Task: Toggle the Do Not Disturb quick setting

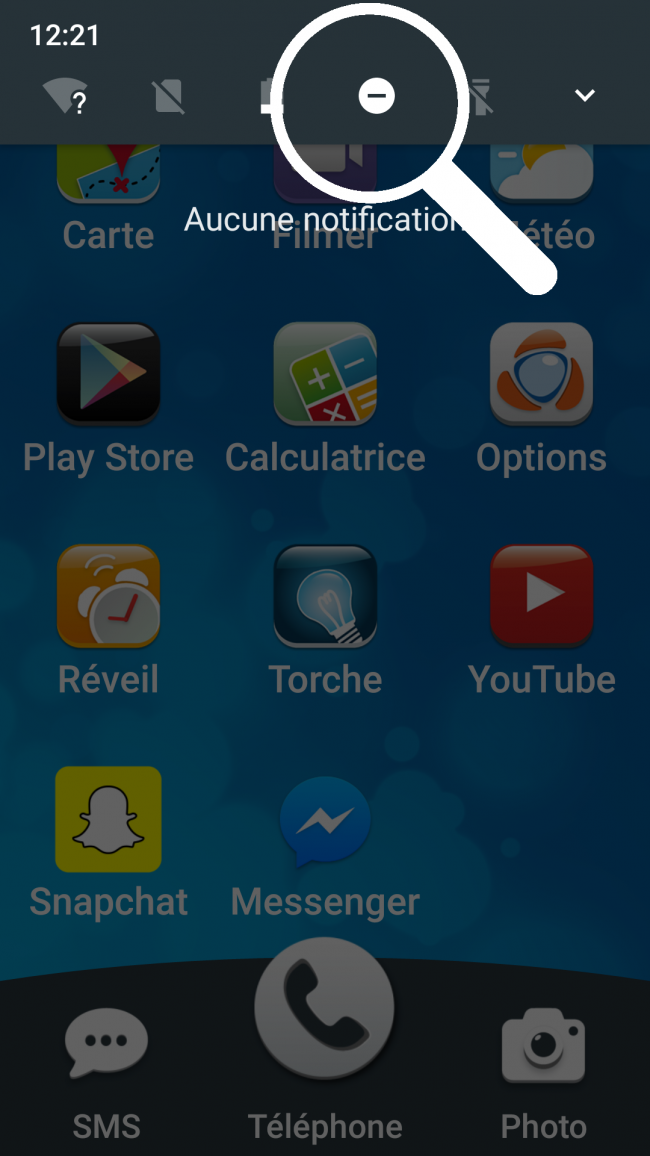Action: (x=377, y=96)
